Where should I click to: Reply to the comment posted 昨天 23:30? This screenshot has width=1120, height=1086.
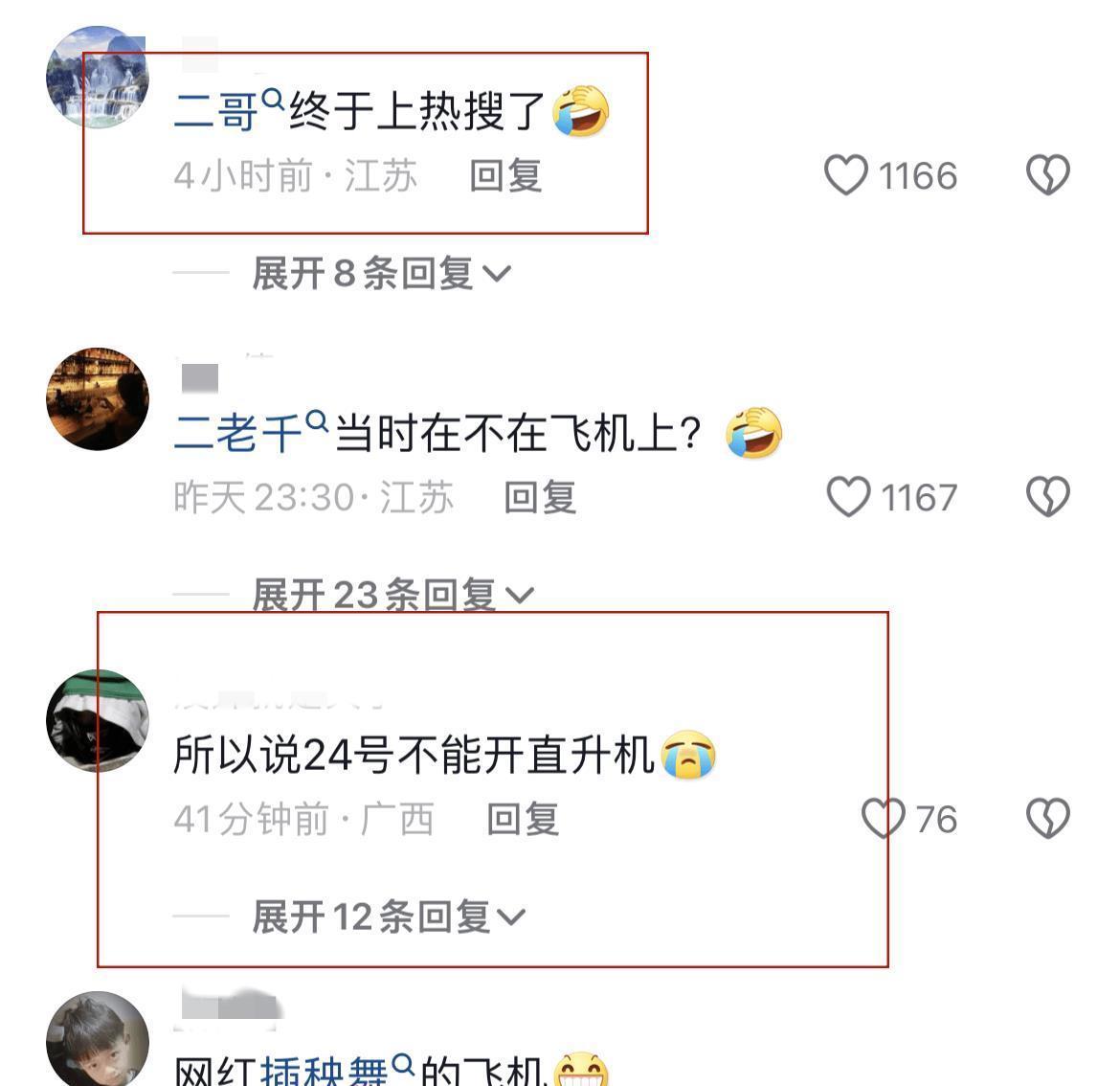point(540,498)
